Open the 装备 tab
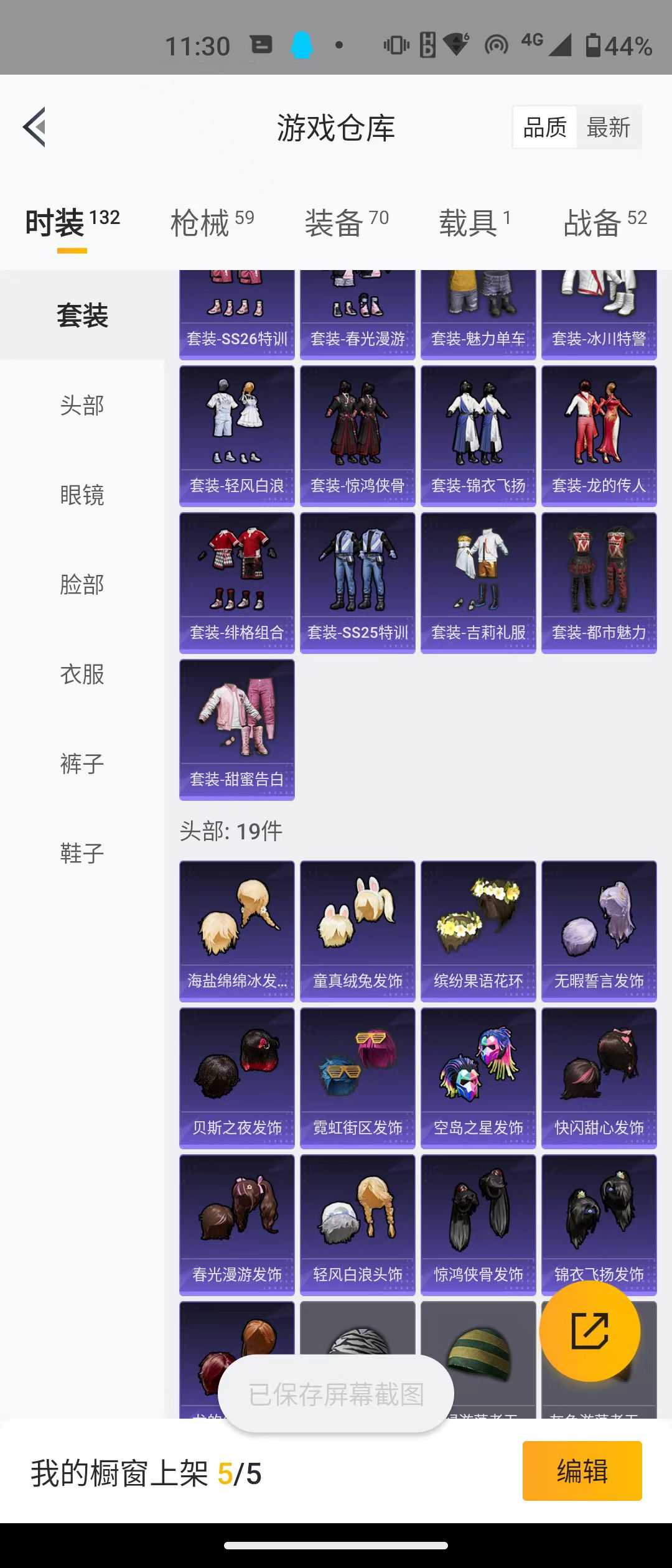This screenshot has height=1568, width=672. click(347, 223)
